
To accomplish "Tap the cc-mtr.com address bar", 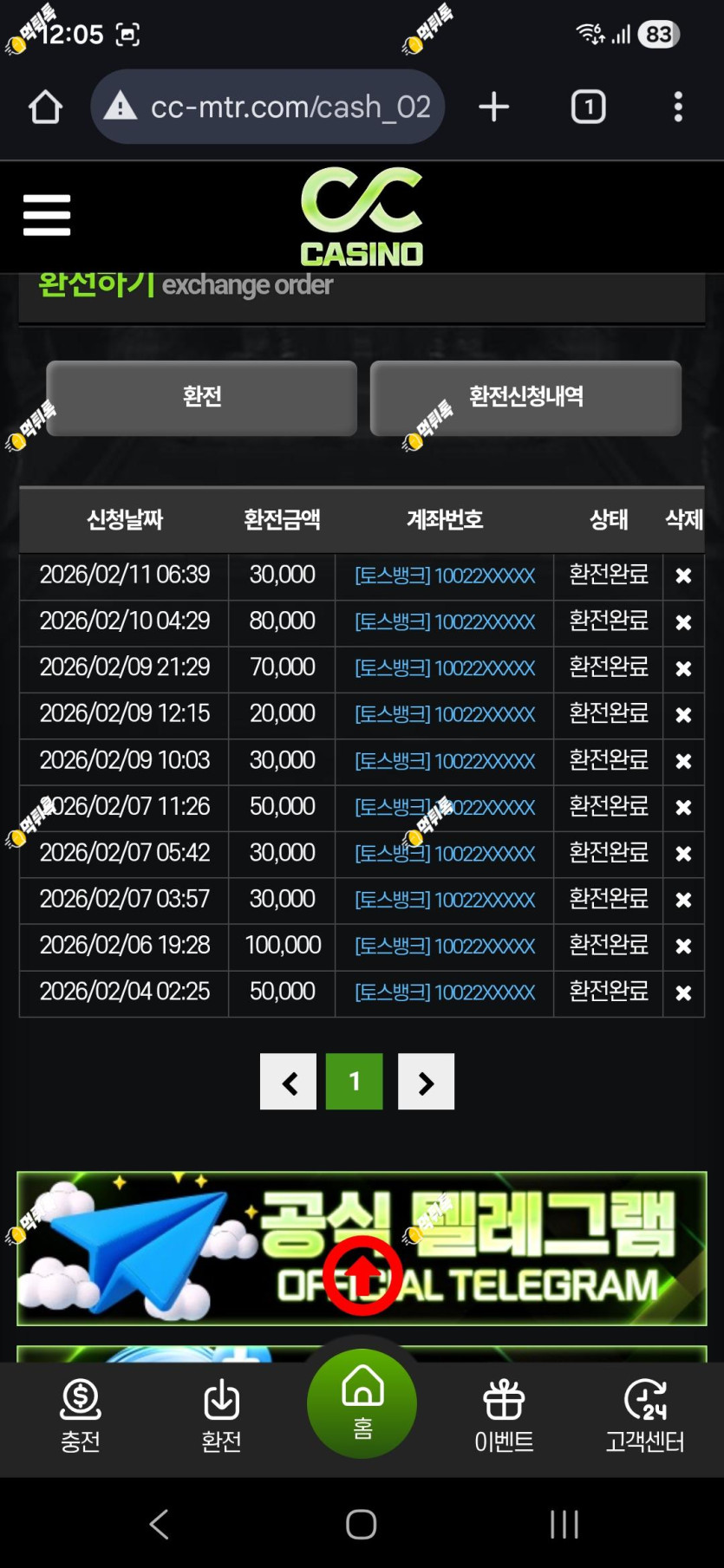I will (267, 107).
